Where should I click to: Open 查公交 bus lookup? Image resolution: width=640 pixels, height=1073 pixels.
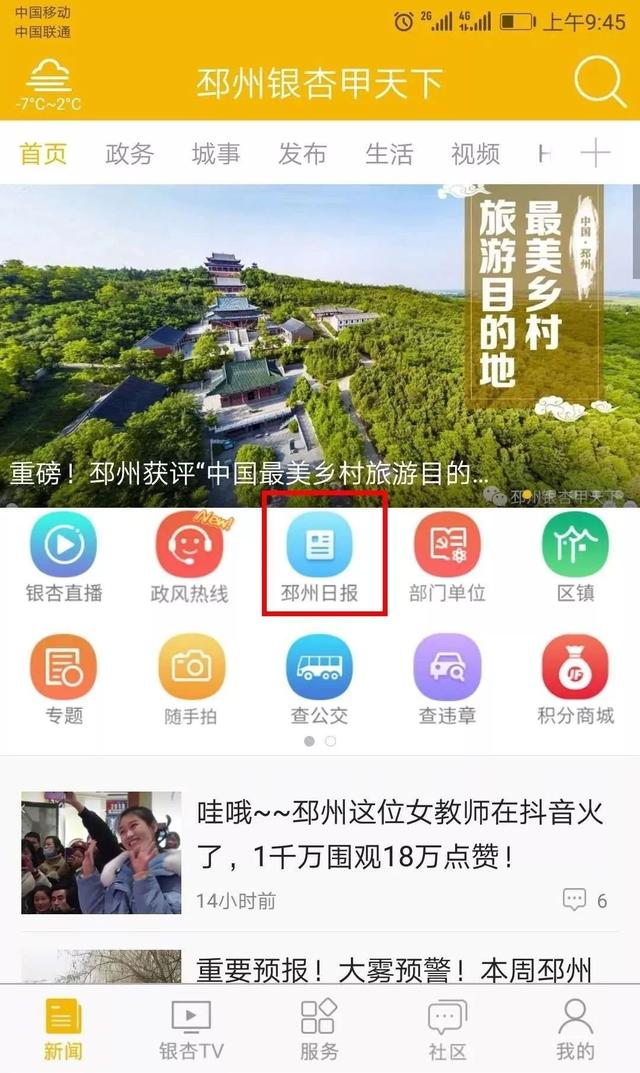(x=319, y=680)
